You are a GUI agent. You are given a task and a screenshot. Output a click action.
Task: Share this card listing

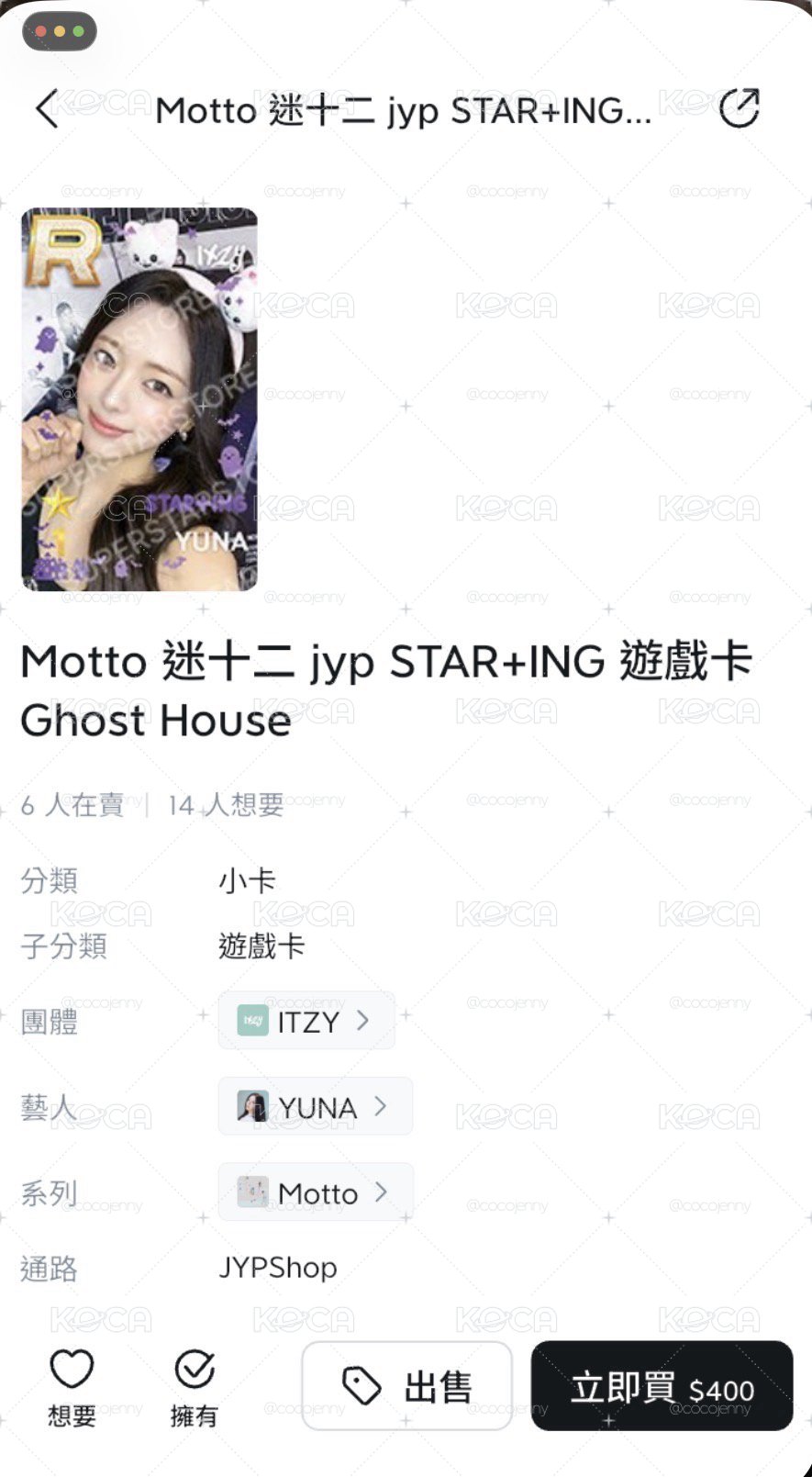(x=740, y=108)
